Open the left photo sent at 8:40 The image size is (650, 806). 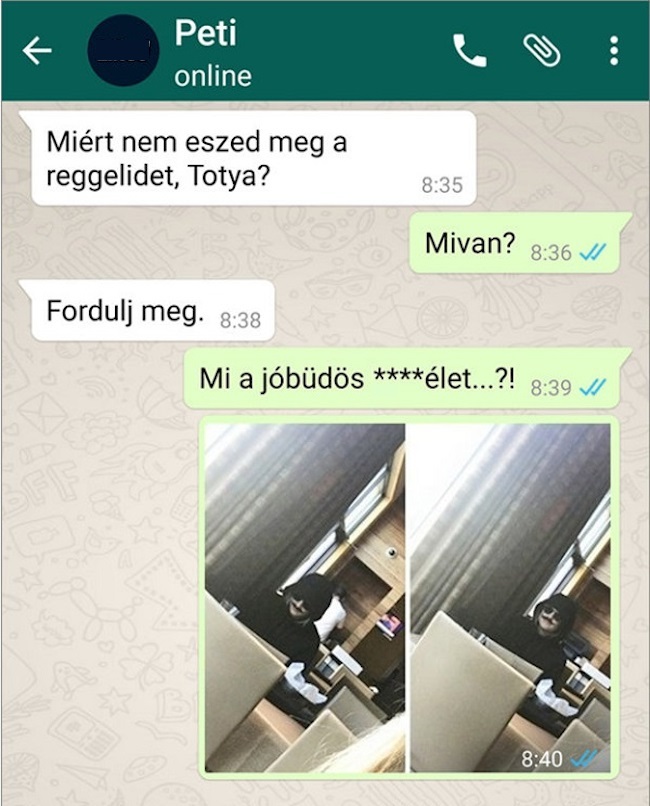[305, 598]
